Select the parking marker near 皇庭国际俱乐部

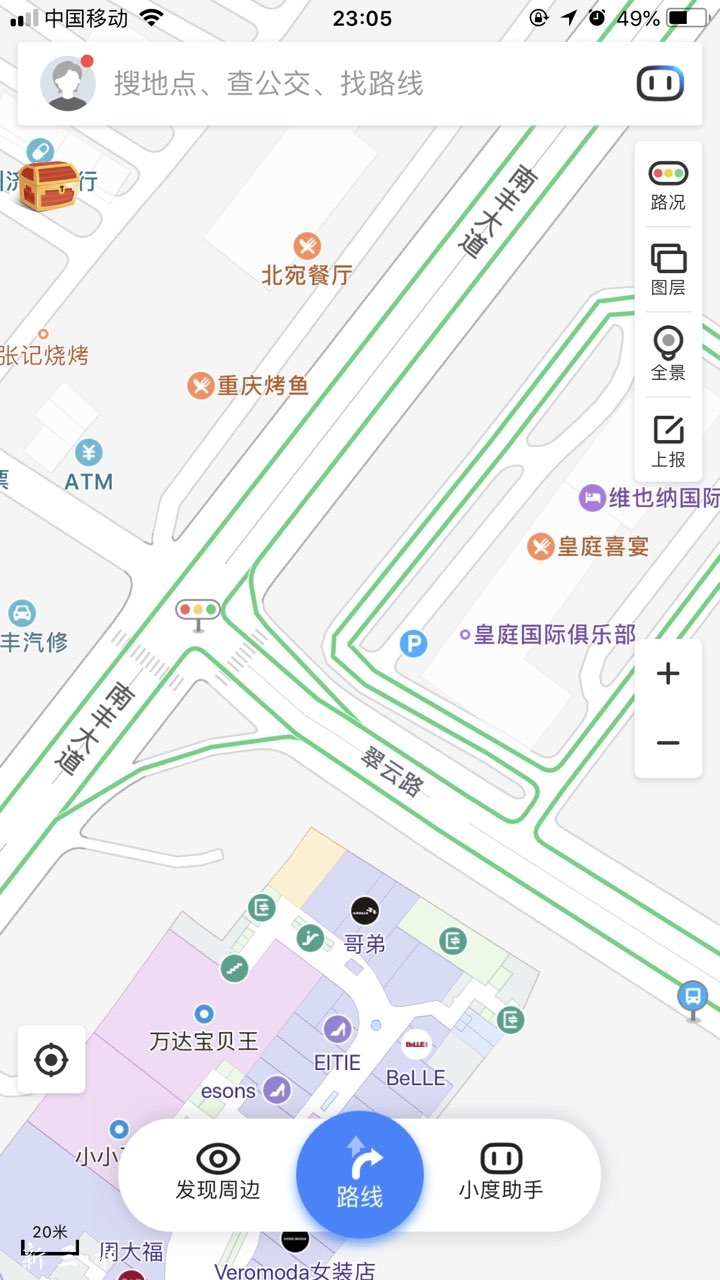click(x=413, y=643)
